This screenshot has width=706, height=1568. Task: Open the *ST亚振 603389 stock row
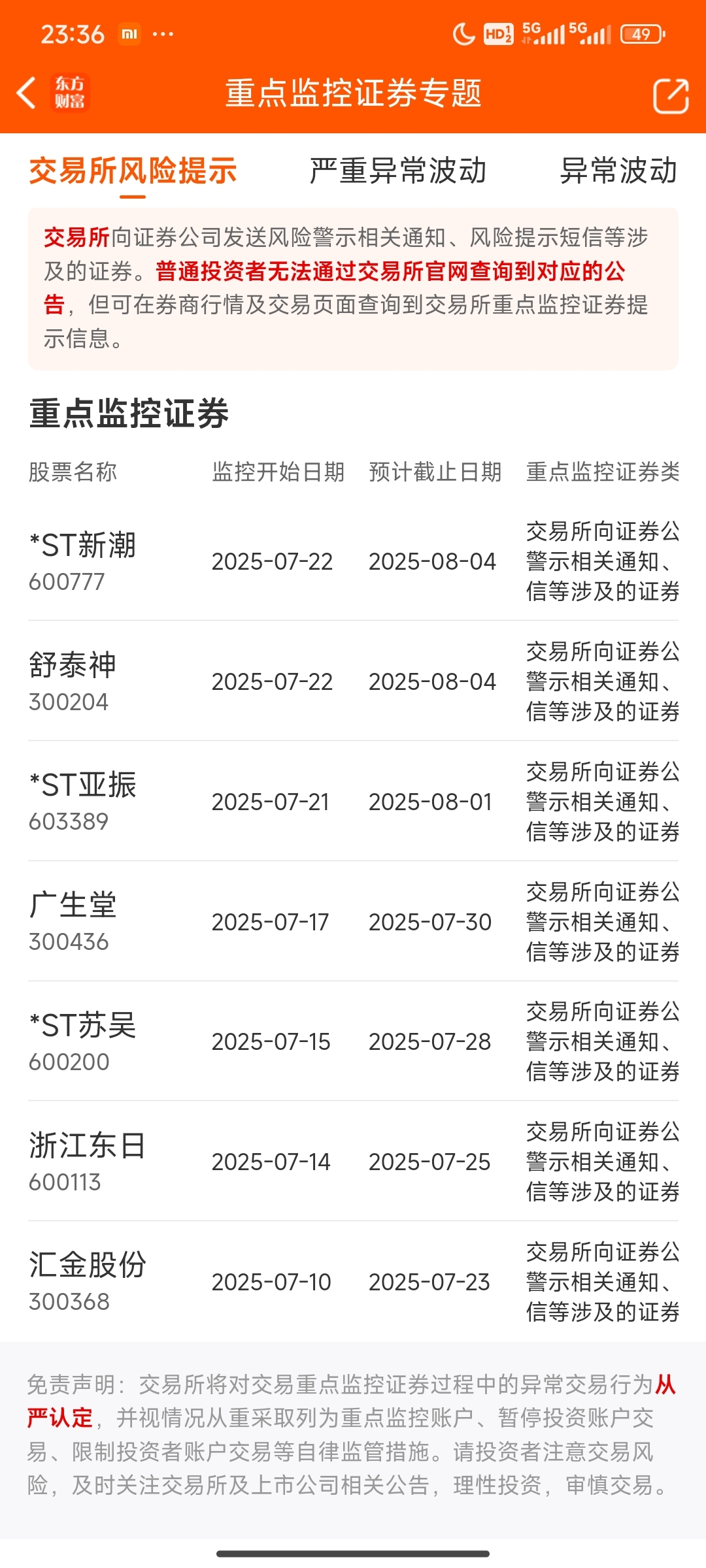click(353, 802)
